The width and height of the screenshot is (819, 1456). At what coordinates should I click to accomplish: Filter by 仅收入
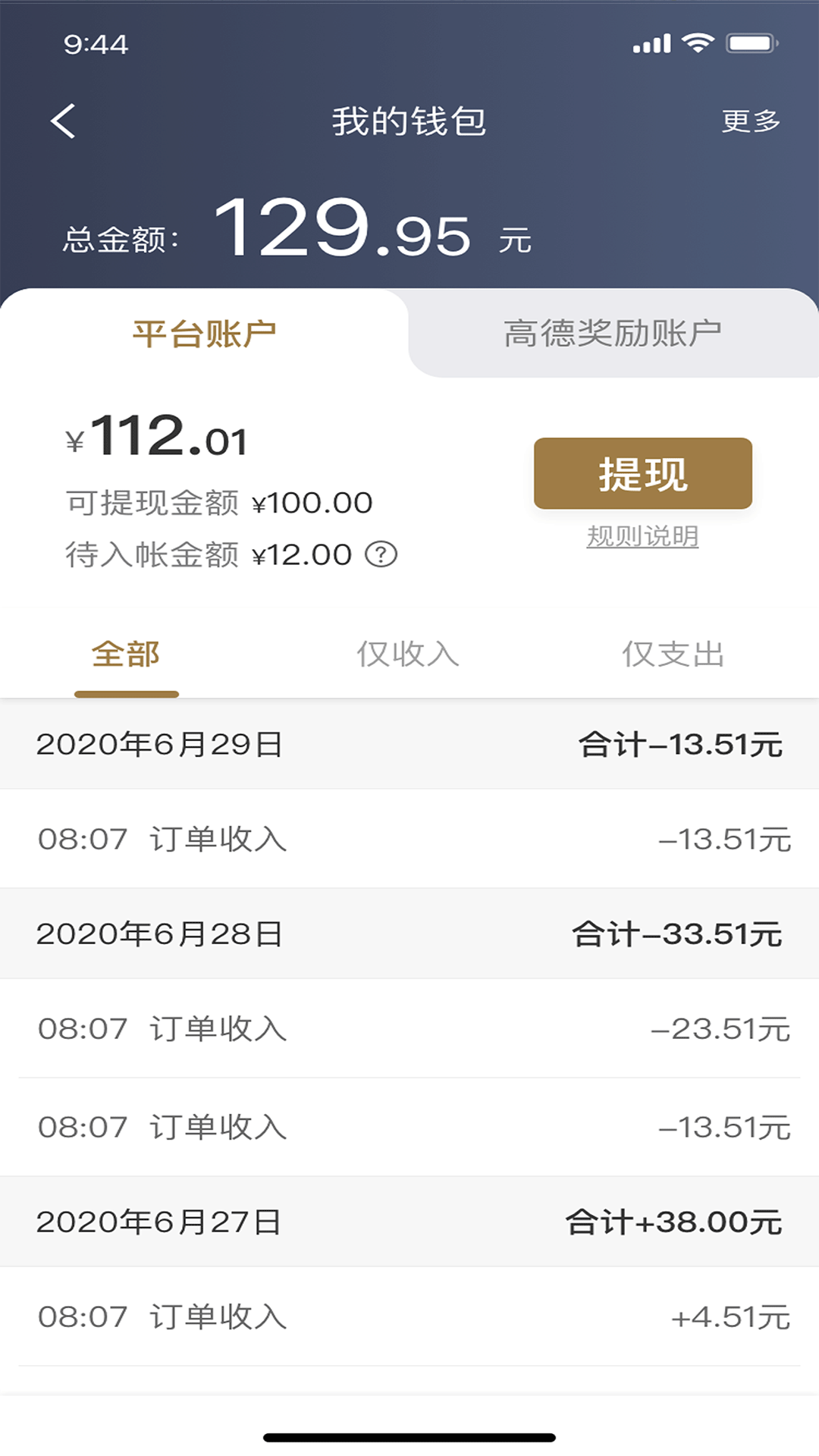[408, 654]
